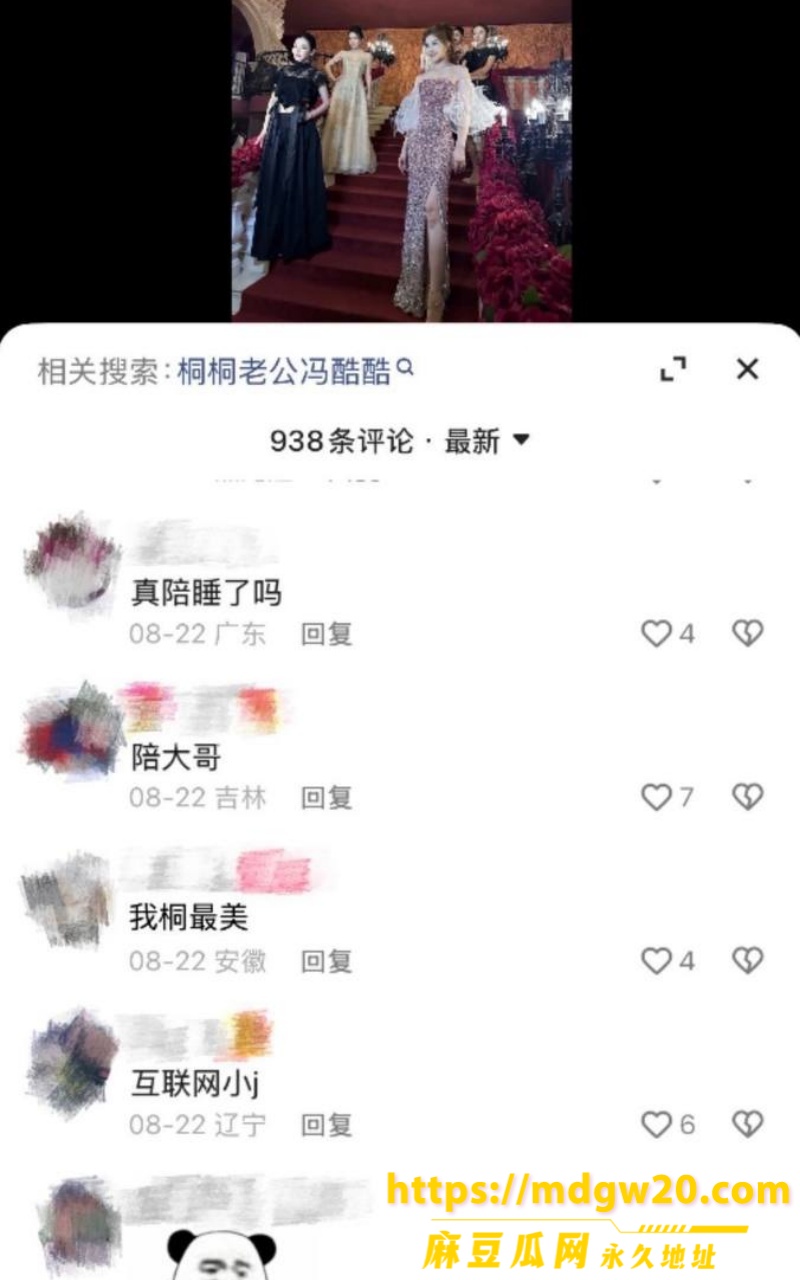Dislike the comment 互联网小j
This screenshot has height=1280, width=800.
[747, 1125]
